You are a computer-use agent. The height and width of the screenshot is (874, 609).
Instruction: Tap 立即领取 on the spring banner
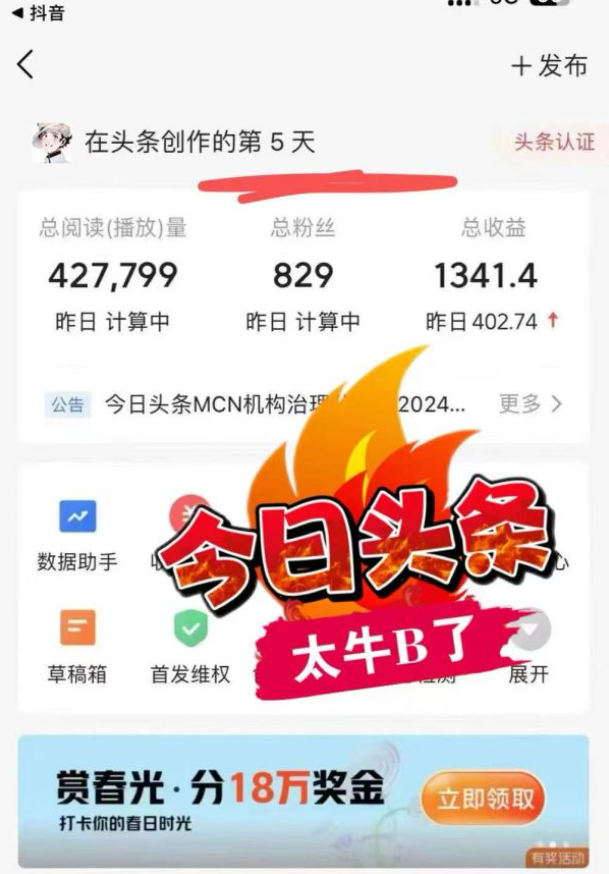click(x=483, y=798)
